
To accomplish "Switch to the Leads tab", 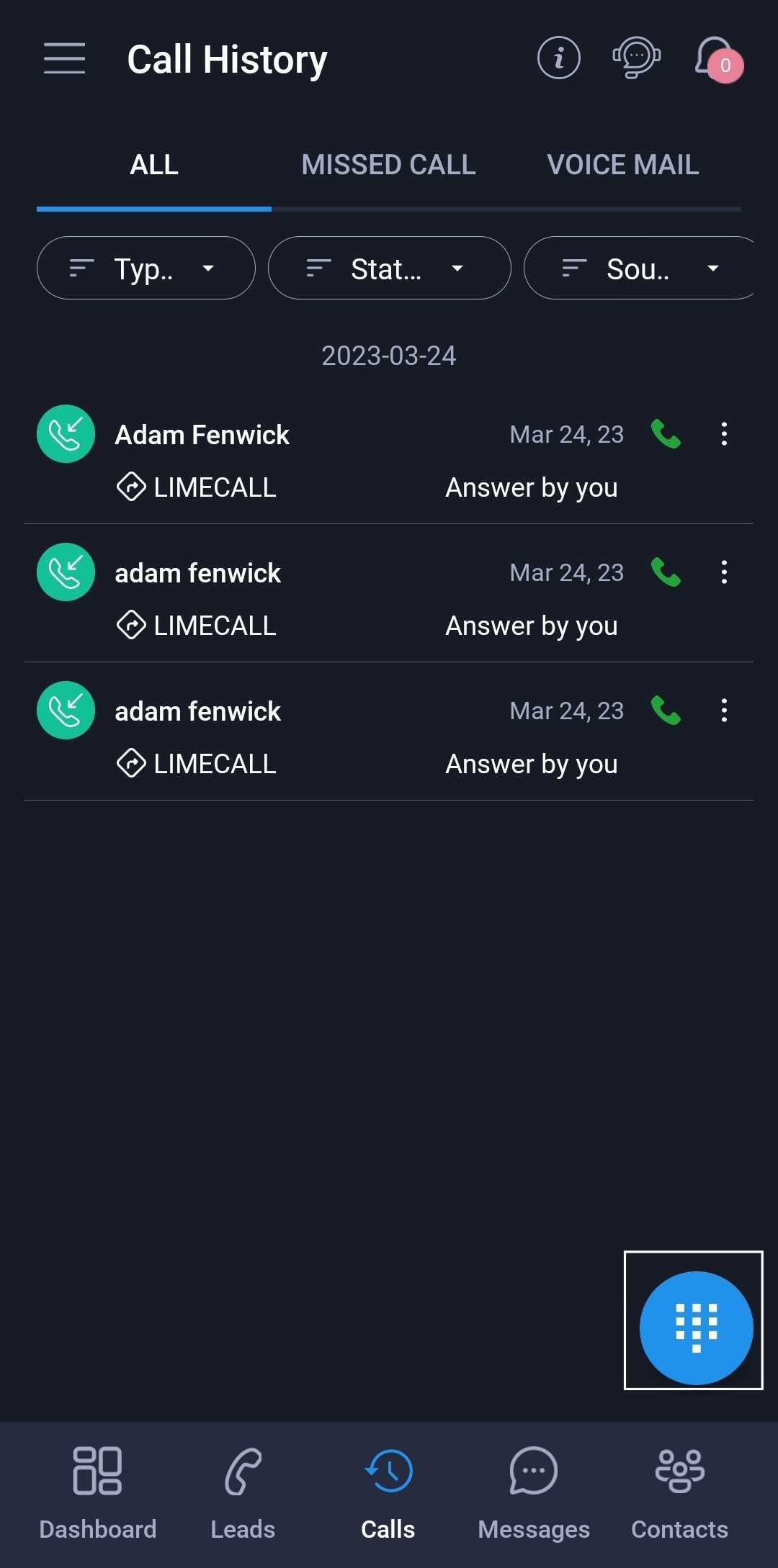I will [243, 1494].
